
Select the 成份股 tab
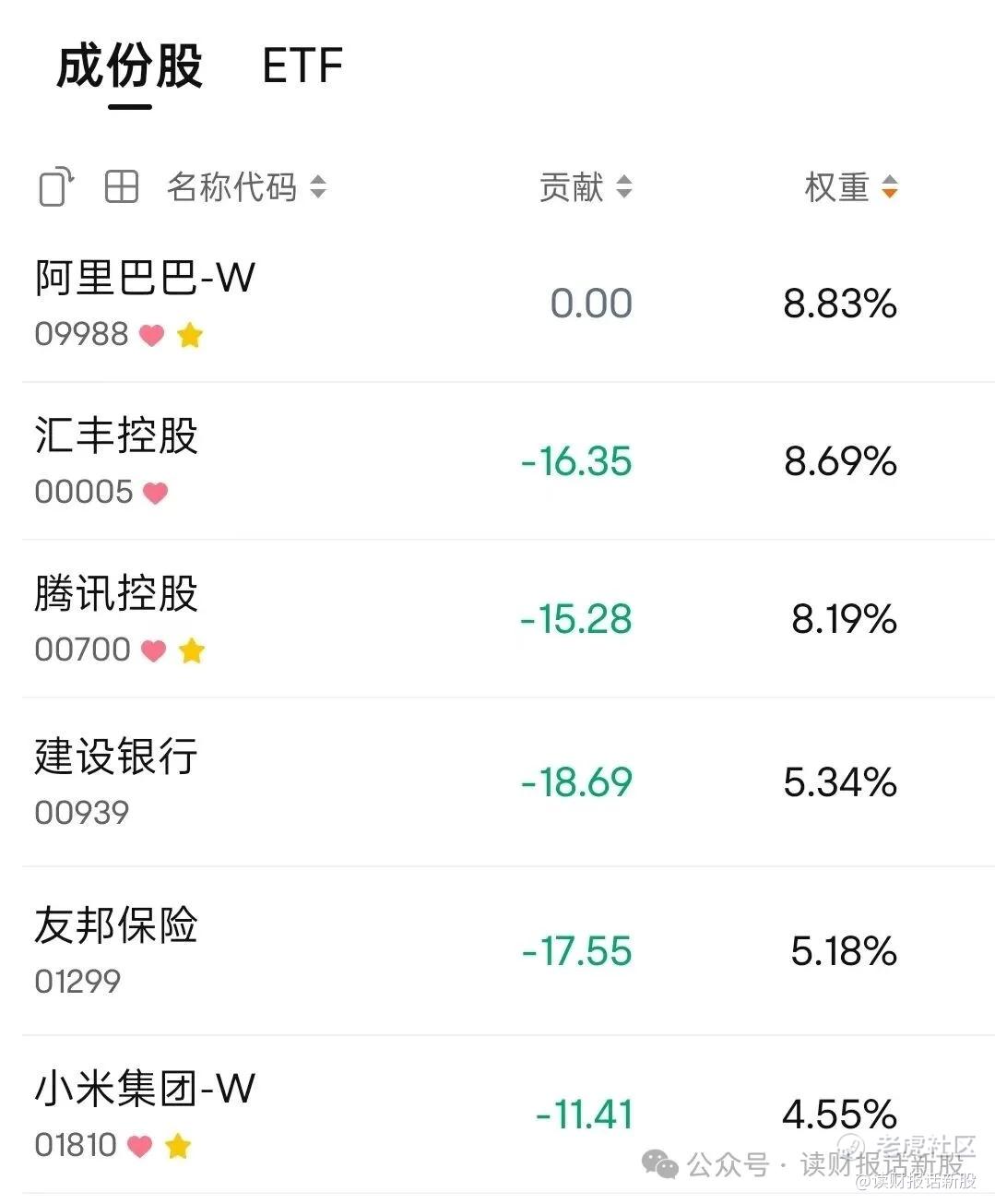(x=129, y=66)
